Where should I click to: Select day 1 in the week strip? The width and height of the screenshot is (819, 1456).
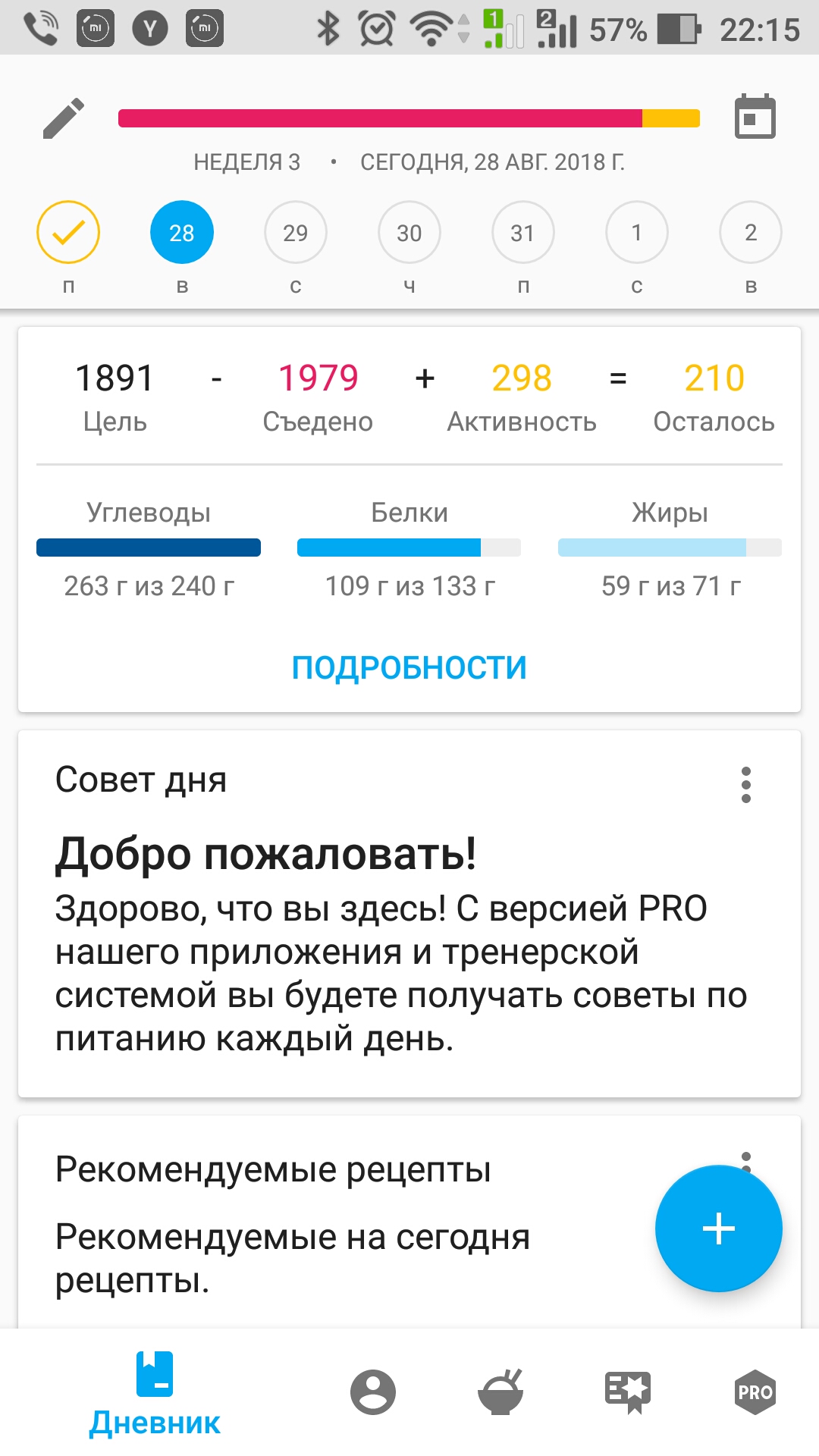pyautogui.click(x=637, y=232)
